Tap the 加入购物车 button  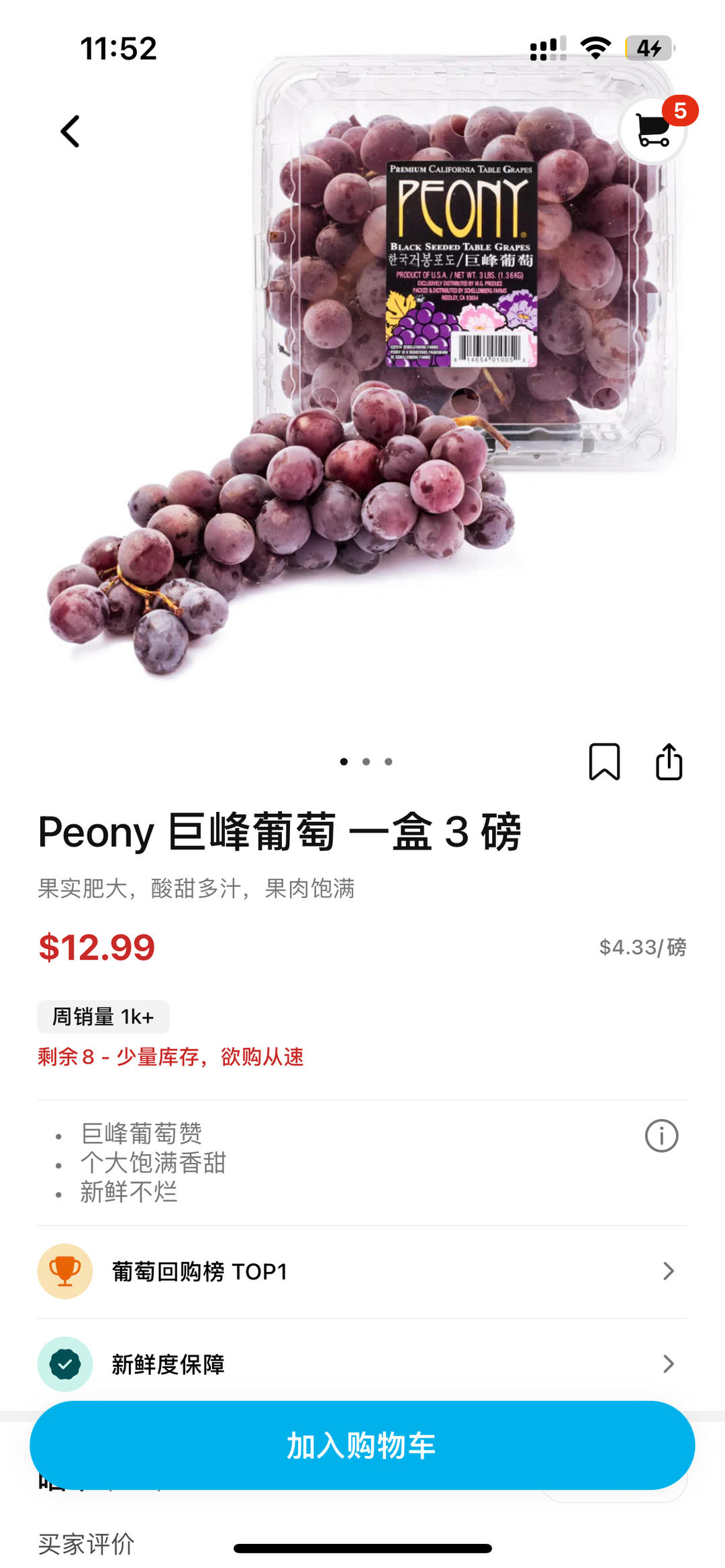pos(362,1445)
